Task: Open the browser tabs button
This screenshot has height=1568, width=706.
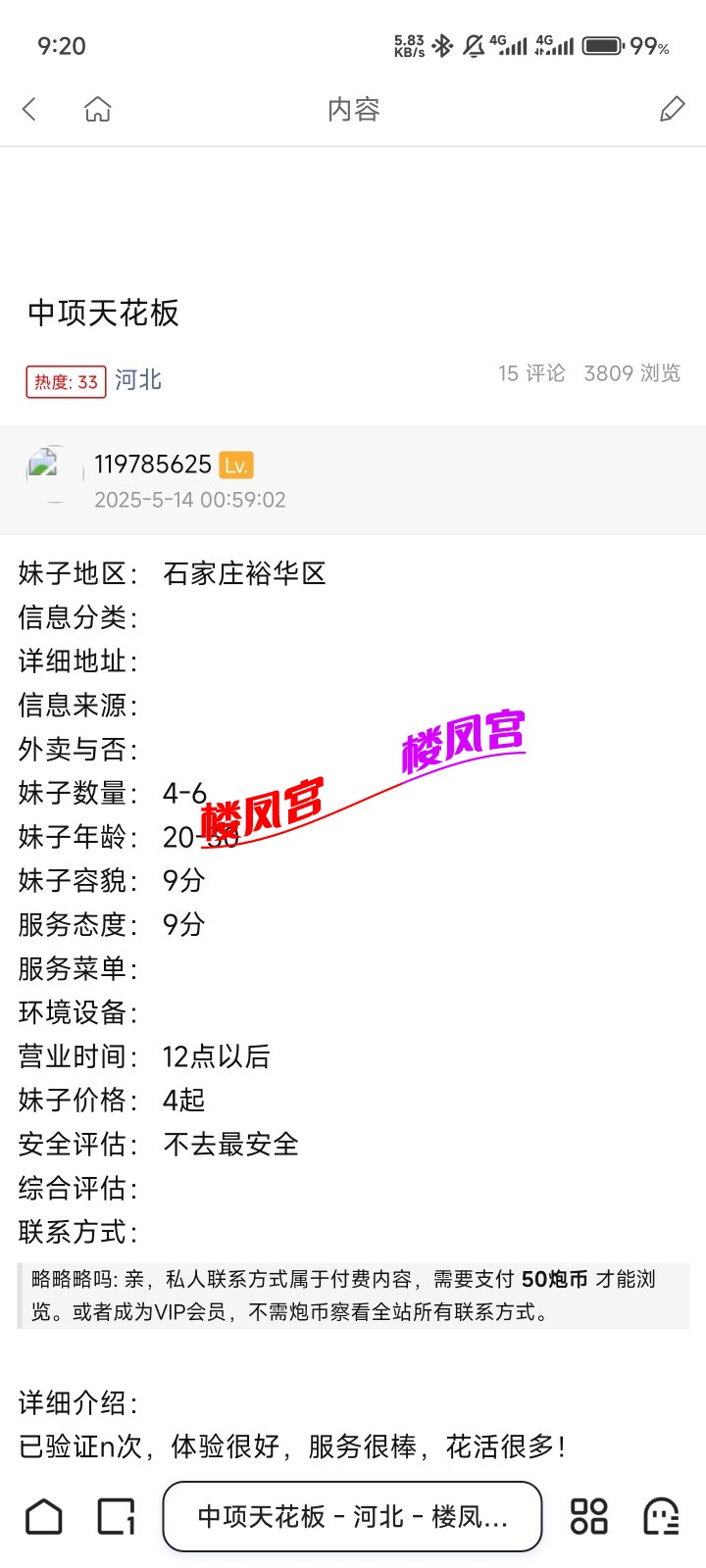Action: click(116, 1516)
